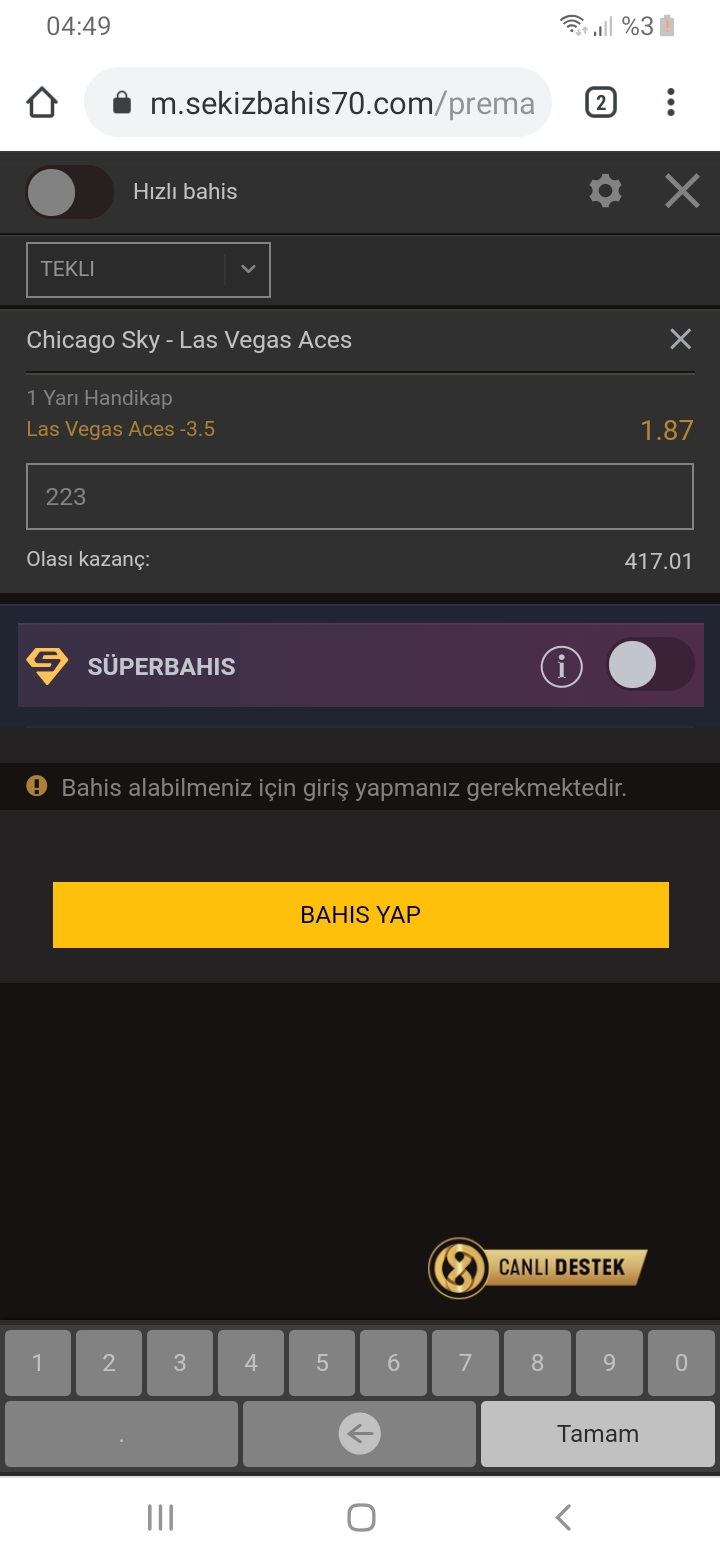The width and height of the screenshot is (720, 1560).
Task: Toggle the Hızlı bahis switch
Action: coord(69,192)
